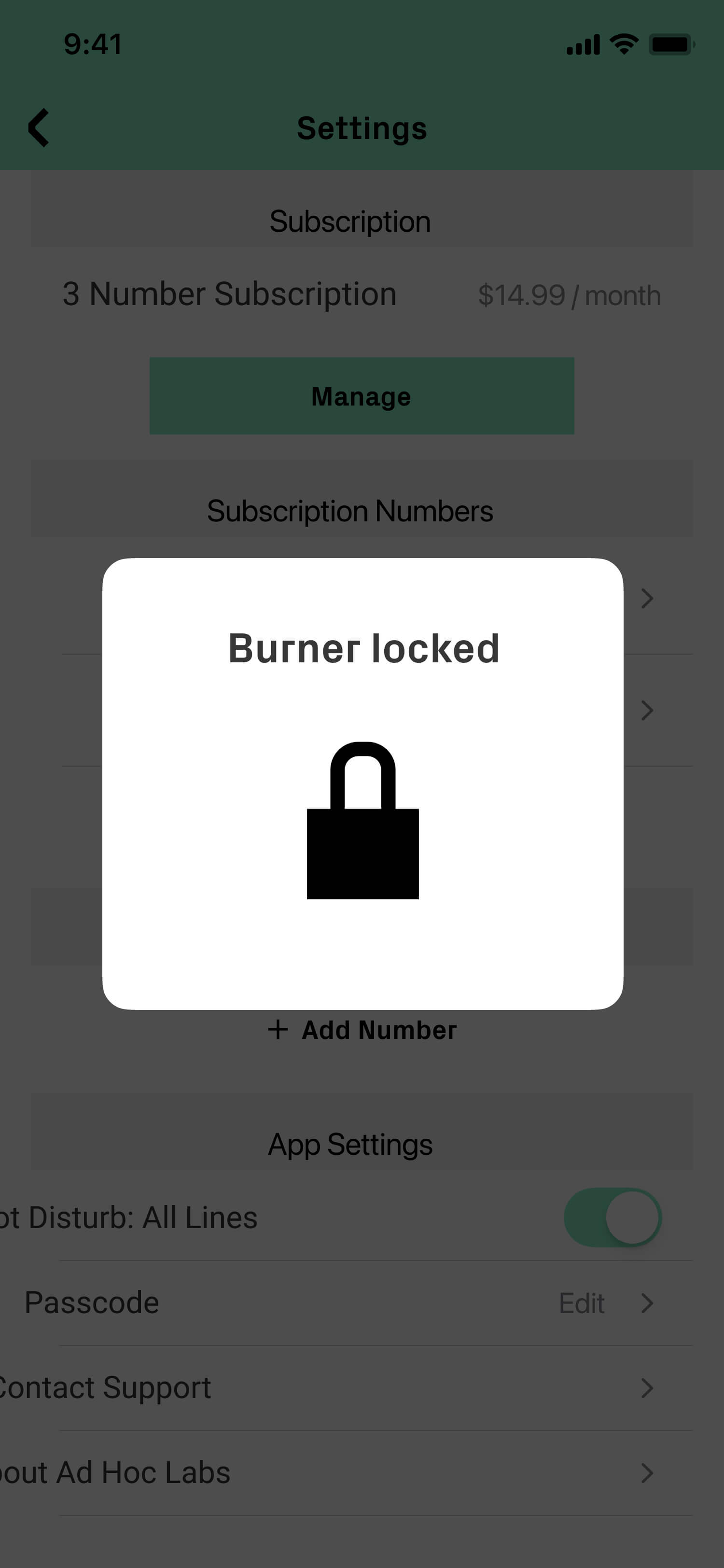The width and height of the screenshot is (724, 1568).
Task: Tap the Manage subscription button
Action: (362, 396)
